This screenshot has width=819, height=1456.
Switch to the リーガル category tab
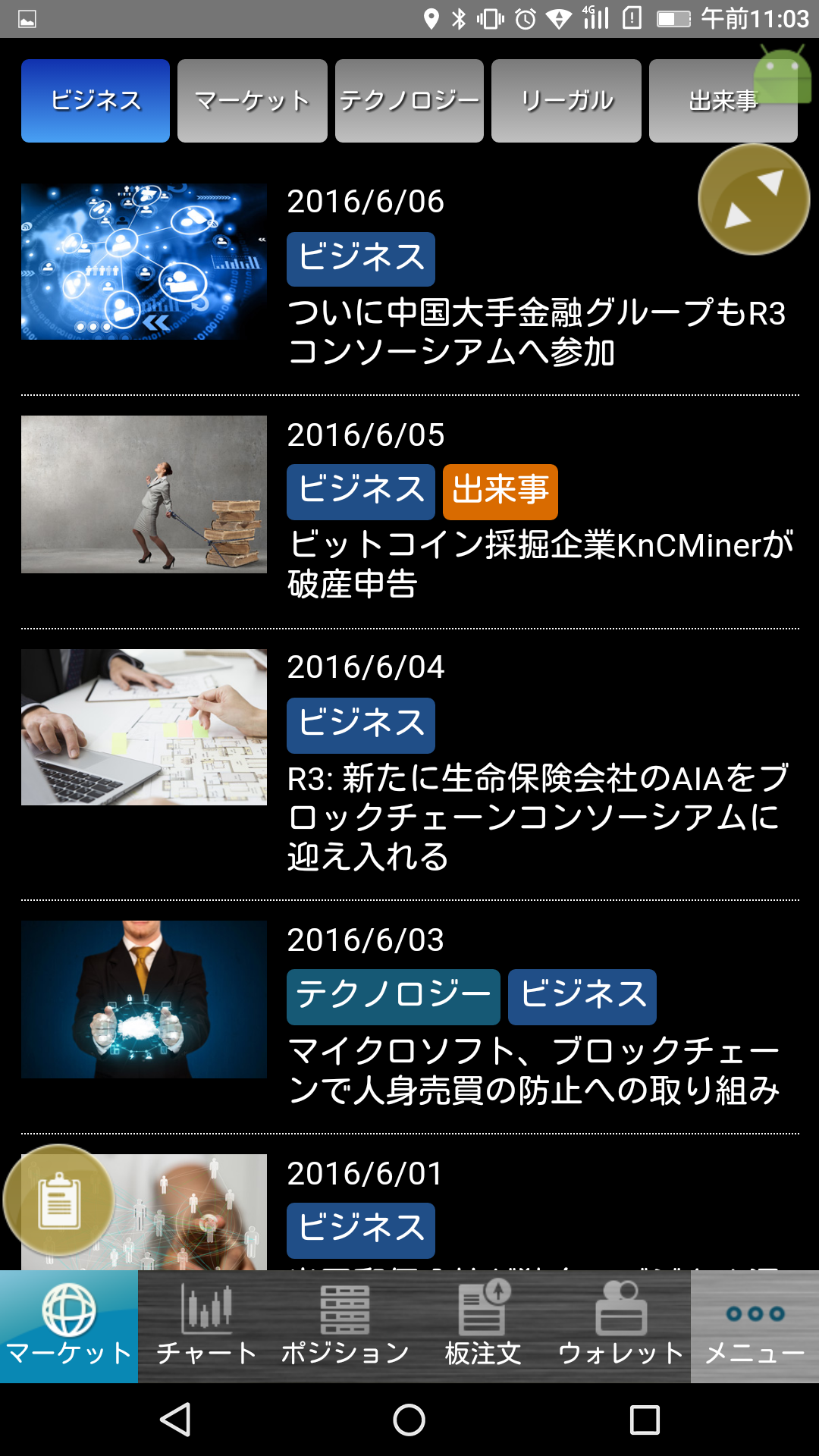566,101
